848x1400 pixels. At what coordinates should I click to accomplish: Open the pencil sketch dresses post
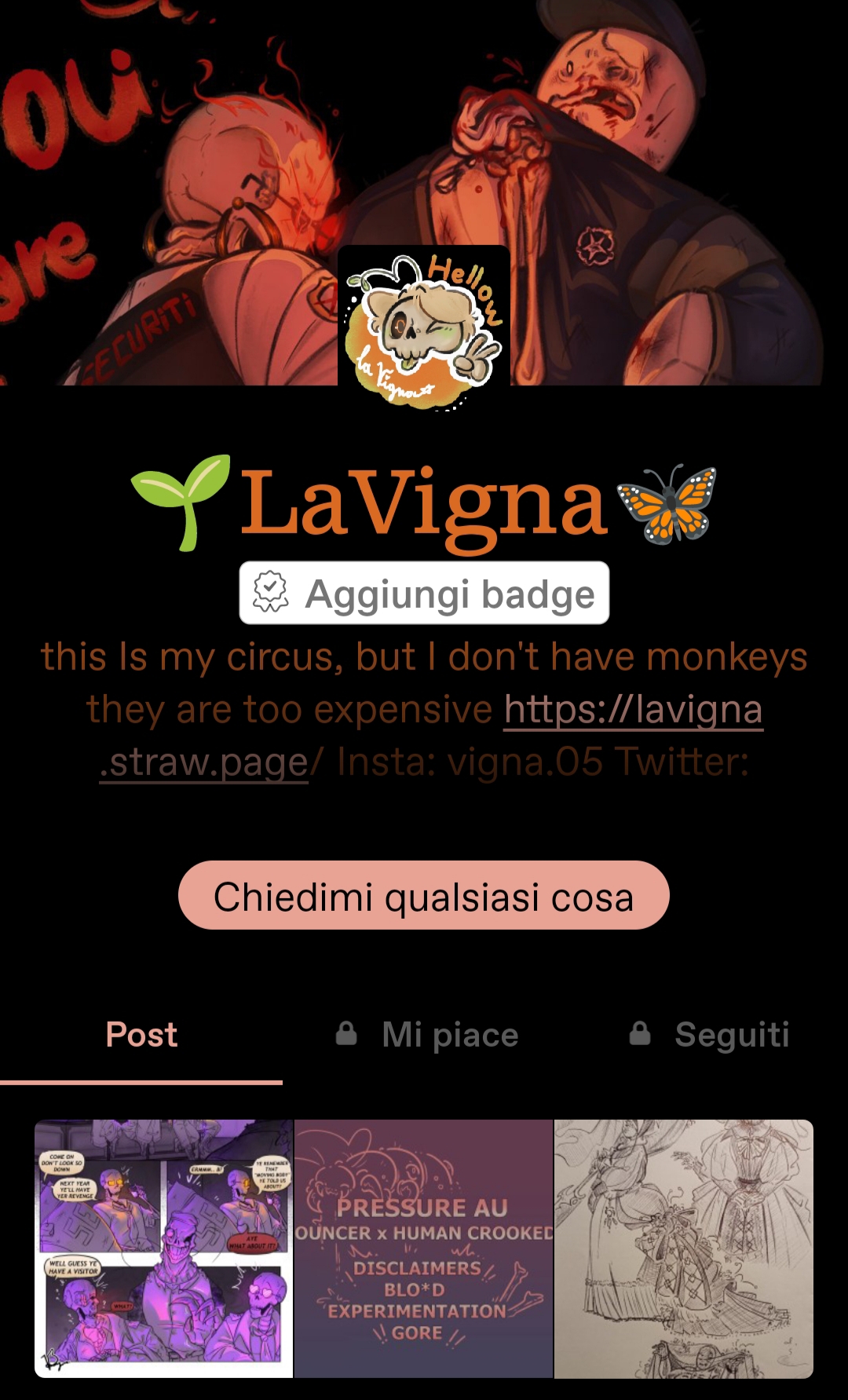[683, 1248]
